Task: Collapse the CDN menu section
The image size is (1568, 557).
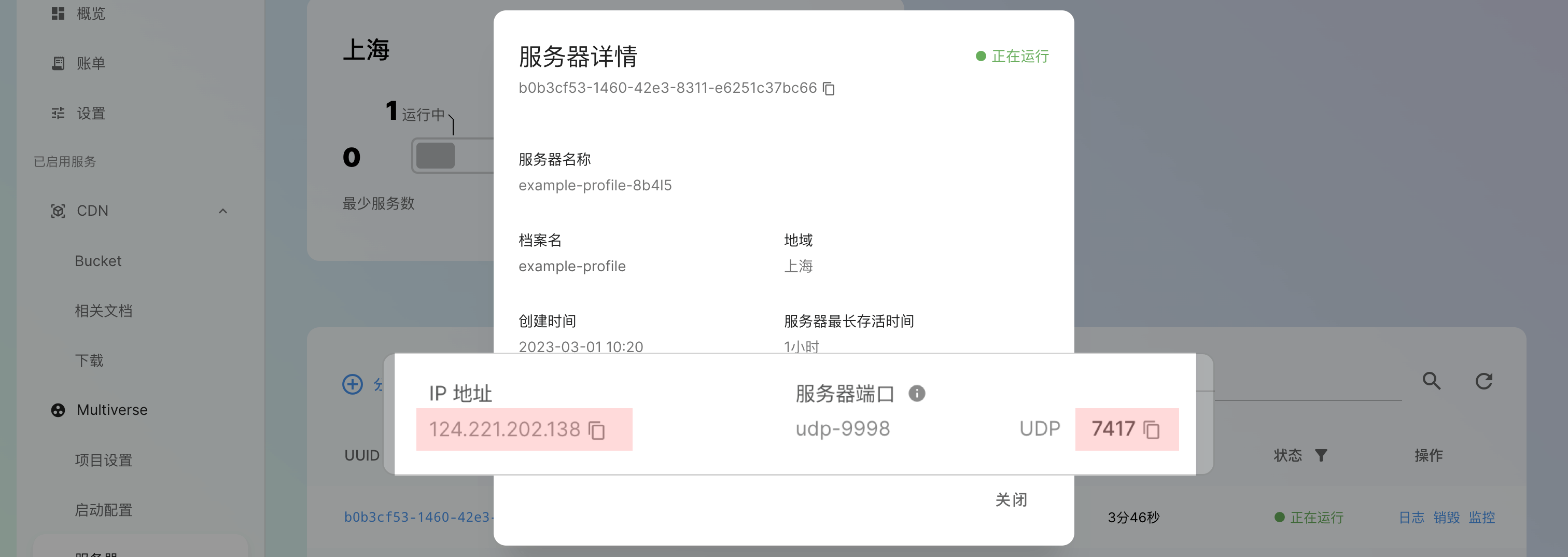Action: point(223,211)
